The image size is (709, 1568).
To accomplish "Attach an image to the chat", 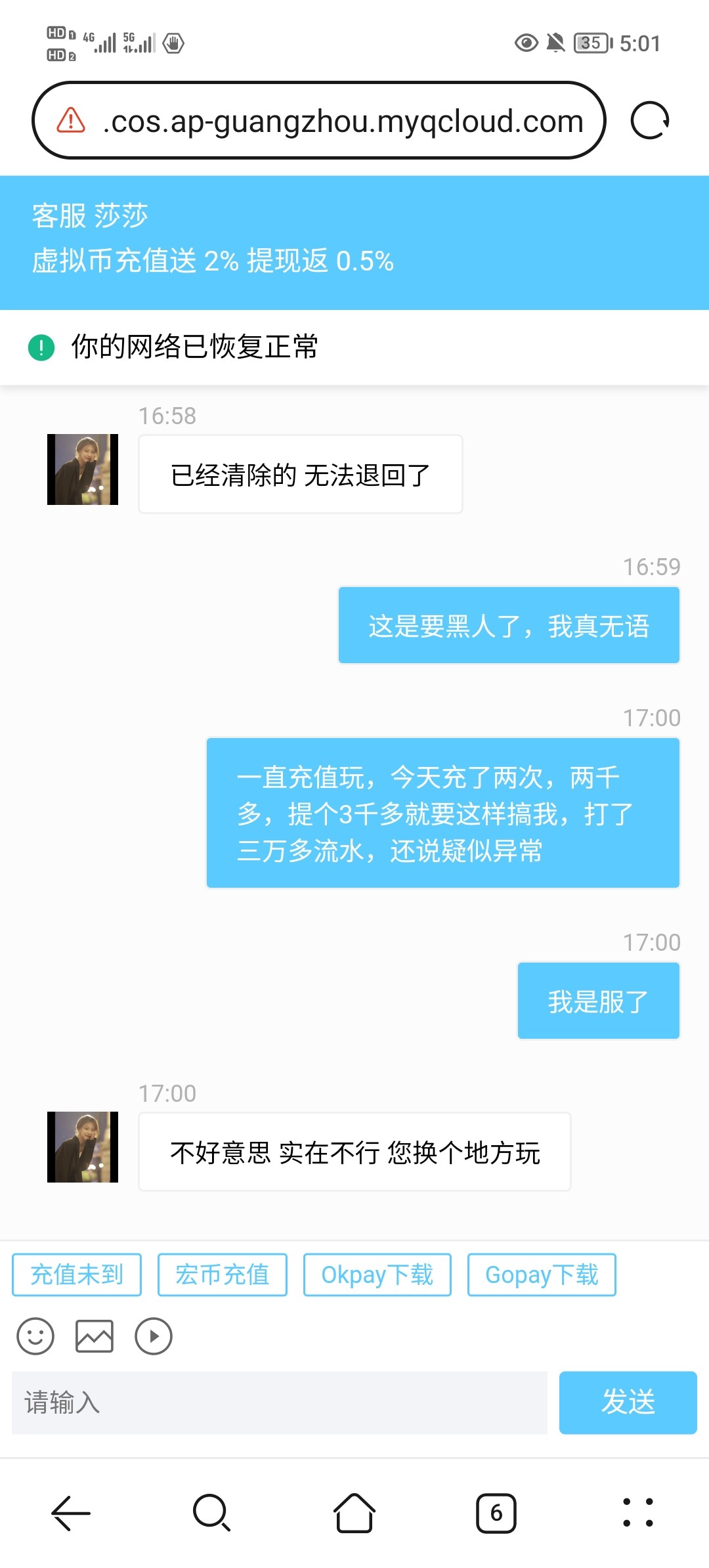I will tap(95, 1336).
